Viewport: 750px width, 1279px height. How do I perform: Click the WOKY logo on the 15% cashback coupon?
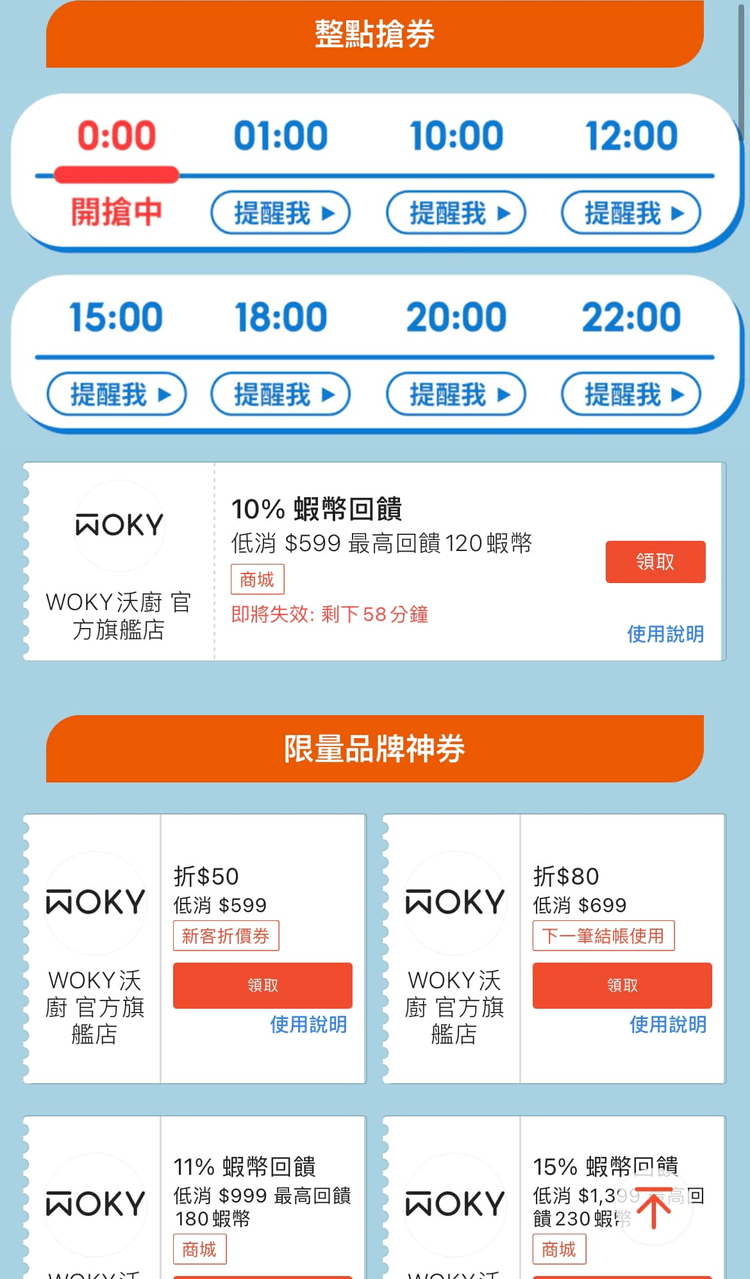click(x=454, y=1204)
